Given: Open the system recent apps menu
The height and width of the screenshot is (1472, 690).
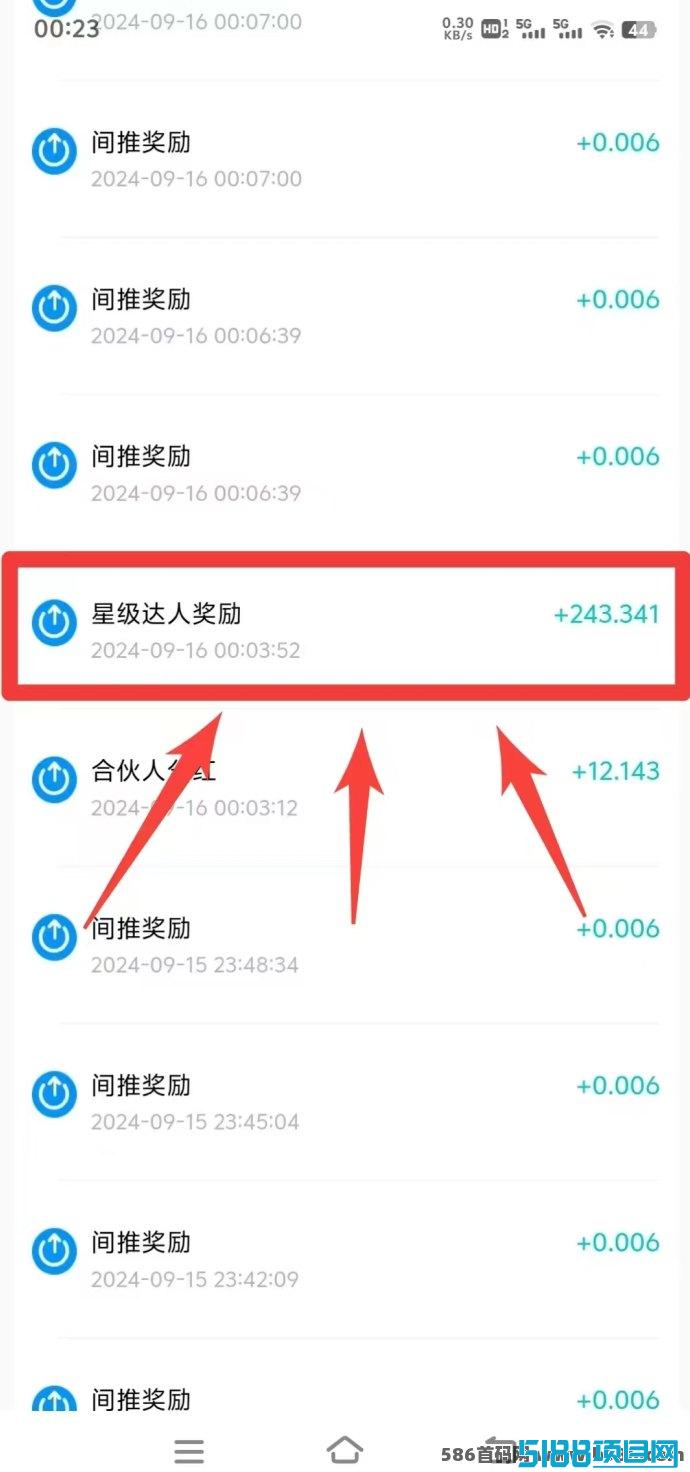Looking at the screenshot, I should pyautogui.click(x=189, y=1450).
